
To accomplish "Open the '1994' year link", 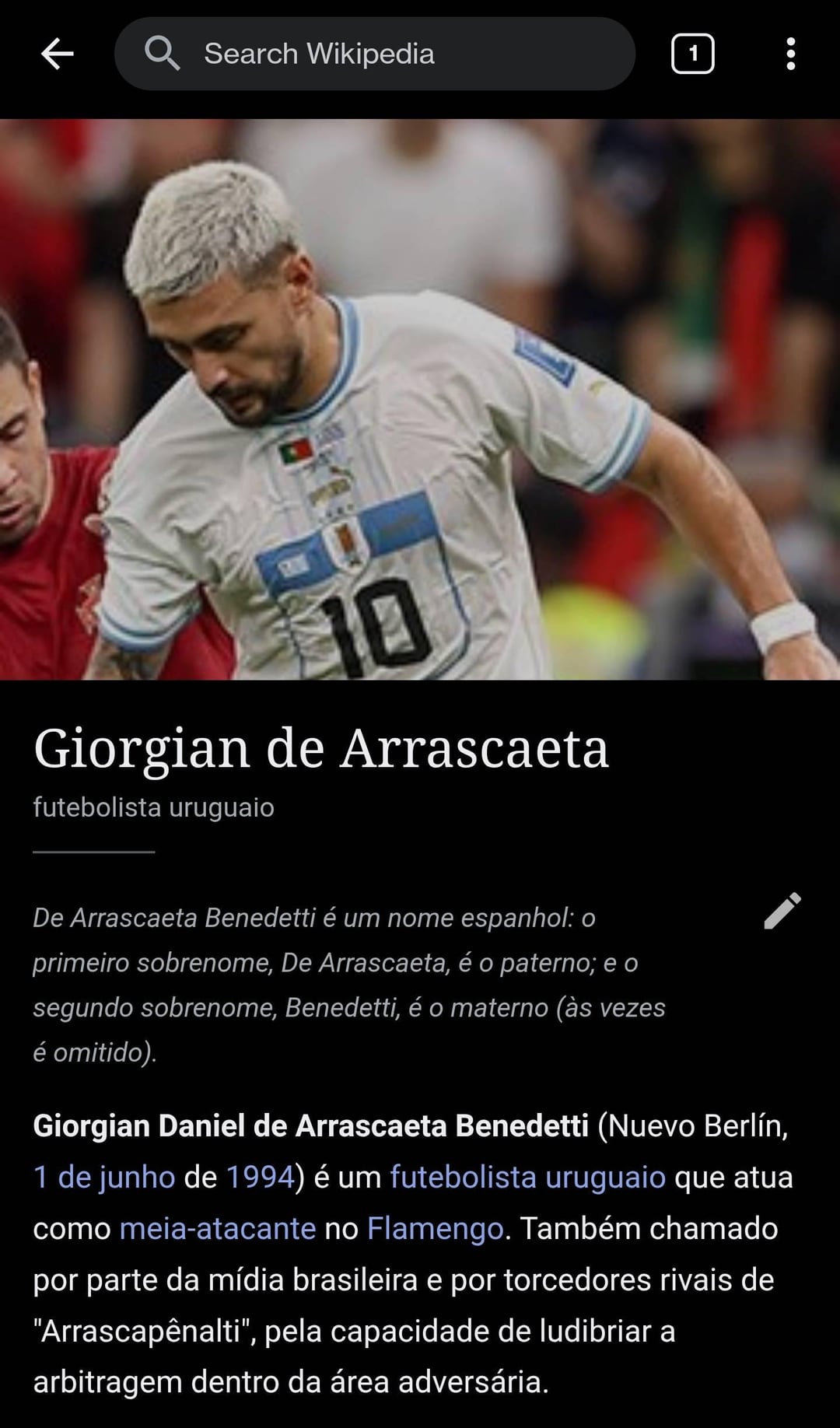I will coord(261,1178).
